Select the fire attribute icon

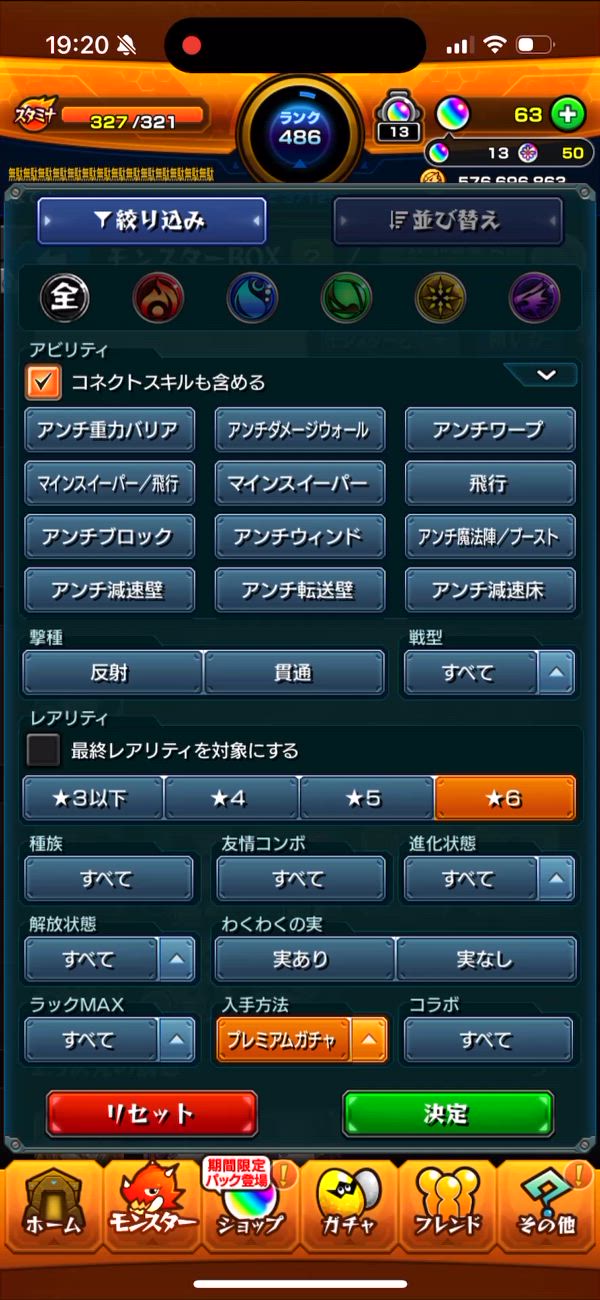tap(158, 297)
